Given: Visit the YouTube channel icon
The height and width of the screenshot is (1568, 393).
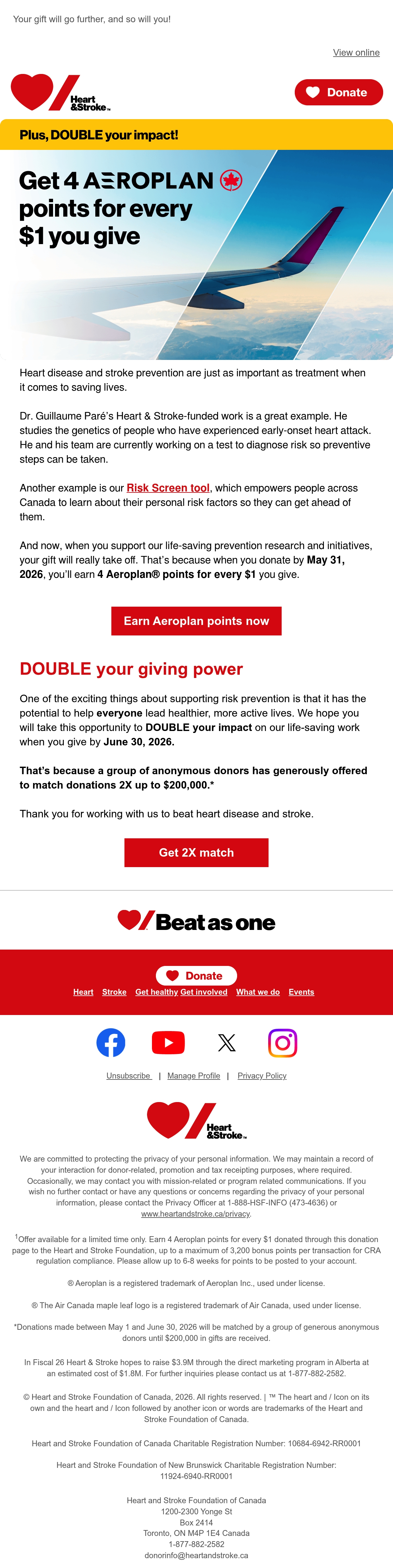Looking at the screenshot, I should (x=168, y=1043).
